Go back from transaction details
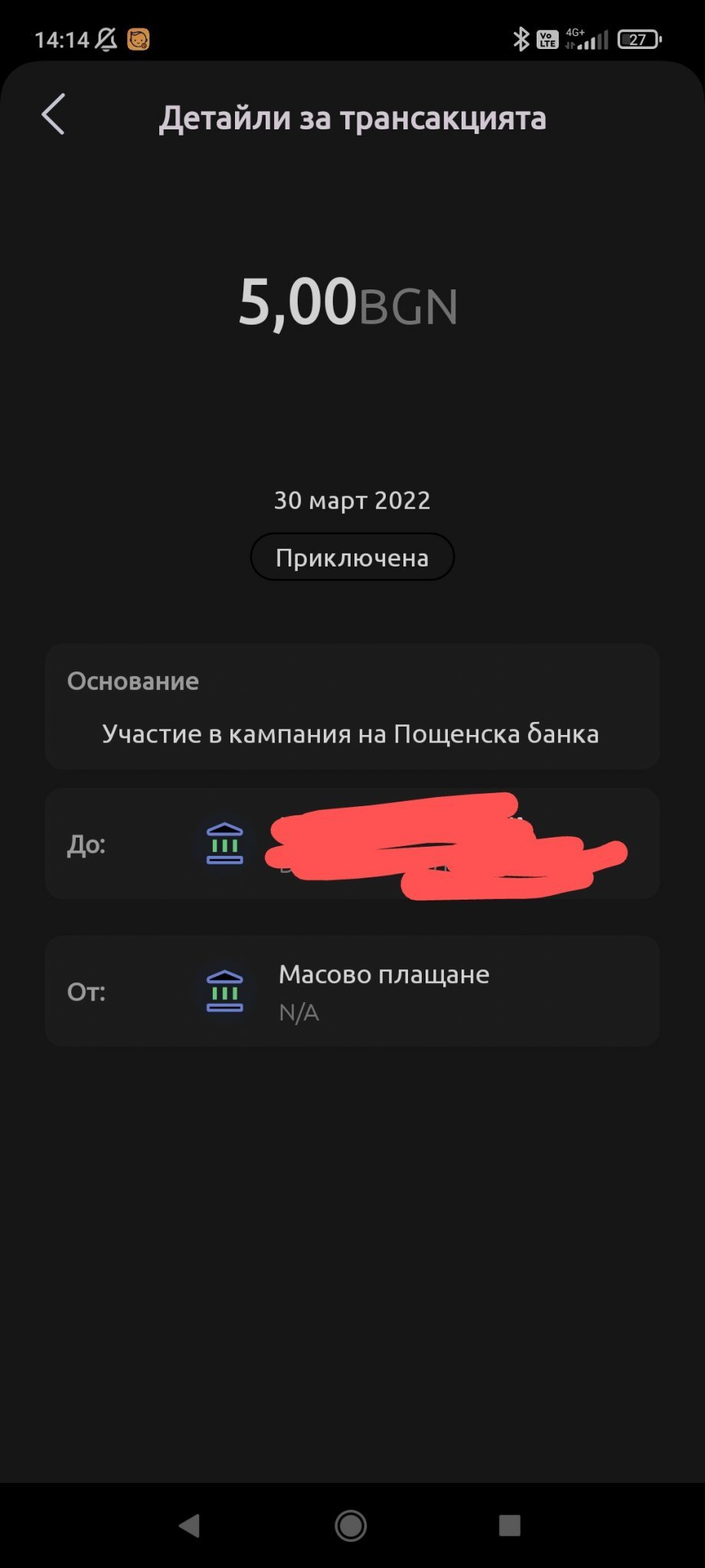This screenshot has height=1568, width=705. click(x=54, y=115)
